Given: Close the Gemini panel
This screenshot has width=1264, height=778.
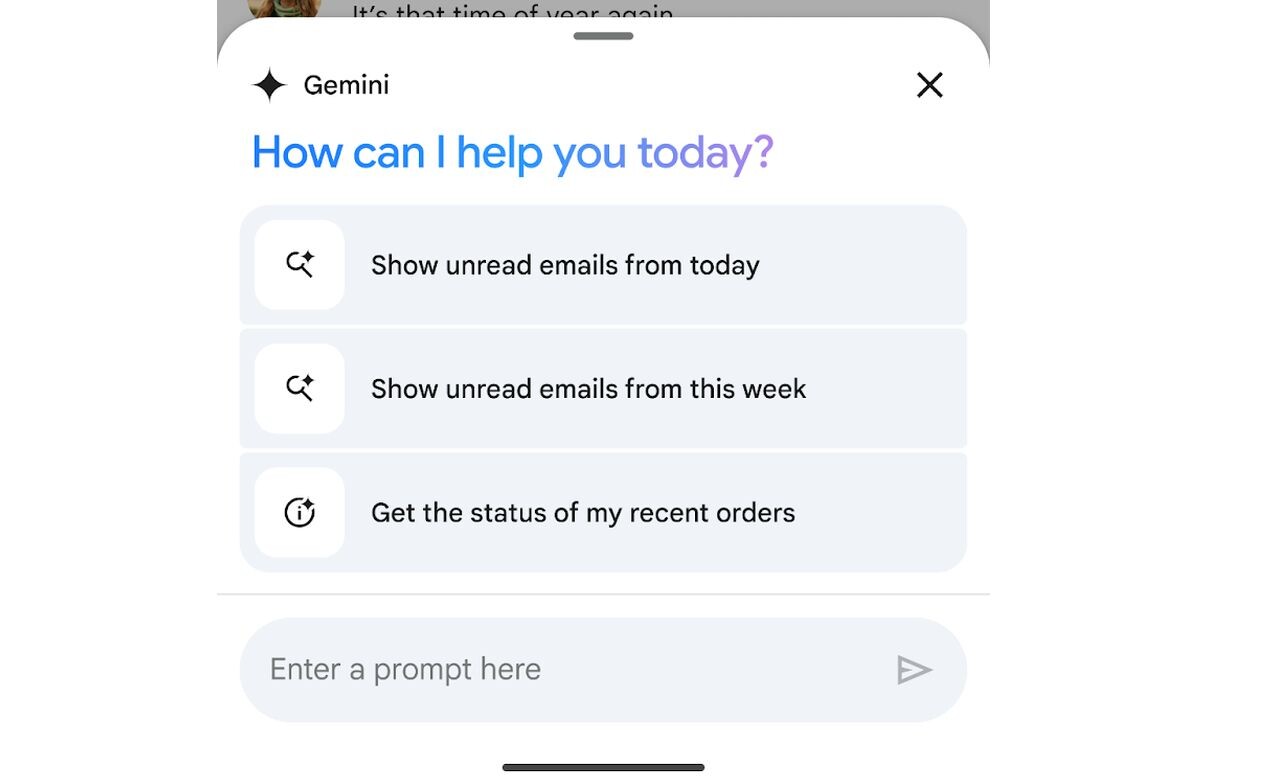Looking at the screenshot, I should pos(929,85).
